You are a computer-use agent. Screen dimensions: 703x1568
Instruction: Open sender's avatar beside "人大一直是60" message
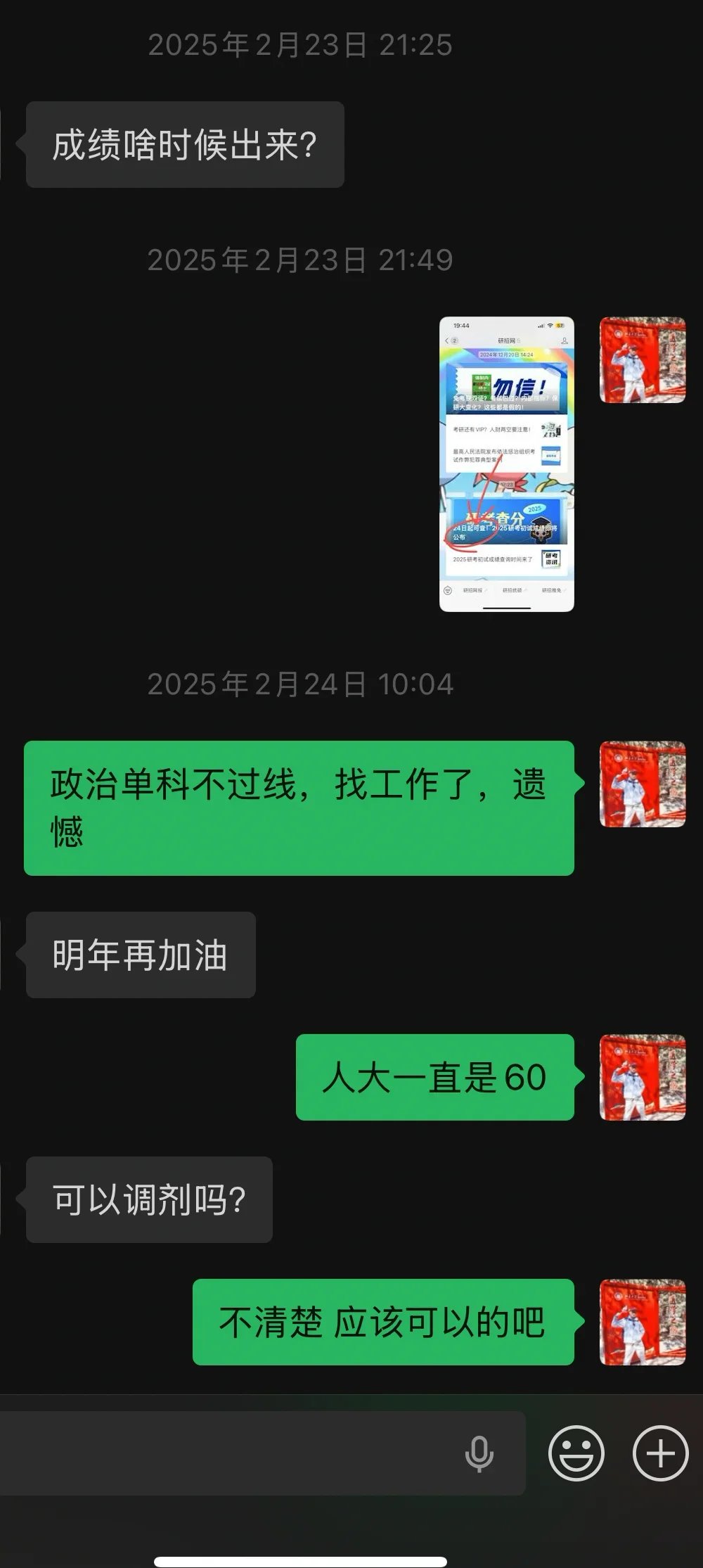[x=642, y=1077]
